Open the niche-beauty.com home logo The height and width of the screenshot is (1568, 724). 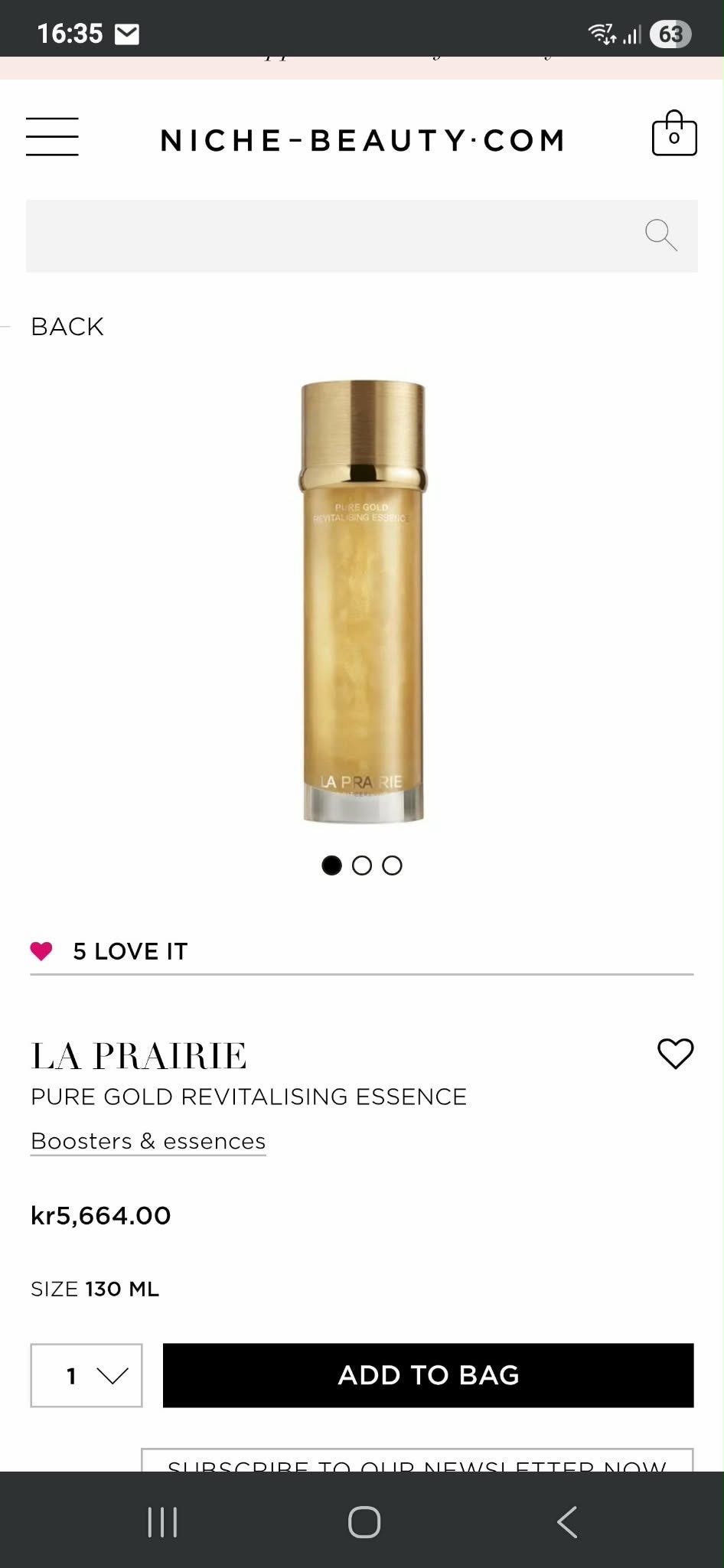[362, 140]
